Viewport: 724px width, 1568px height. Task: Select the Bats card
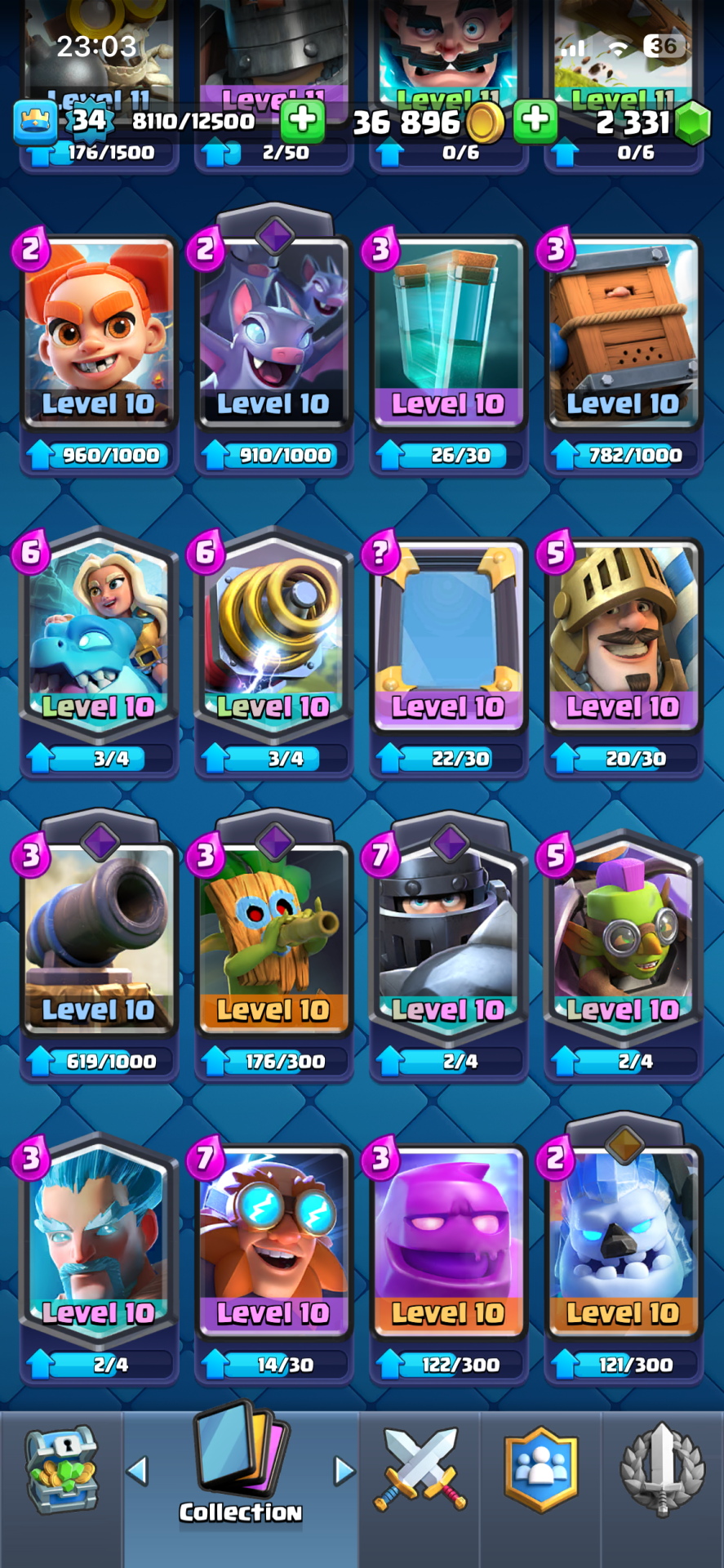(x=273, y=335)
